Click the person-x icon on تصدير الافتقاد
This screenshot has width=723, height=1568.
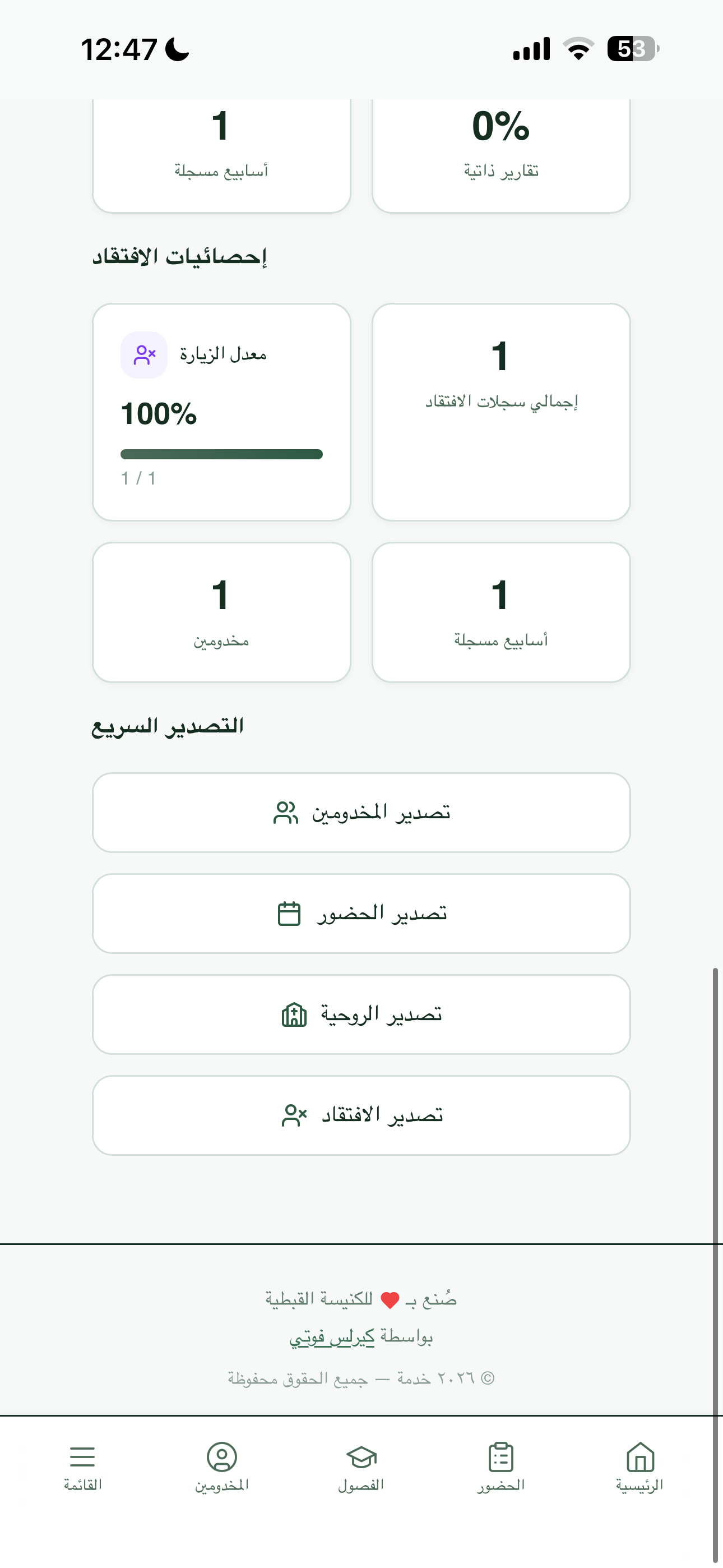click(x=294, y=1114)
